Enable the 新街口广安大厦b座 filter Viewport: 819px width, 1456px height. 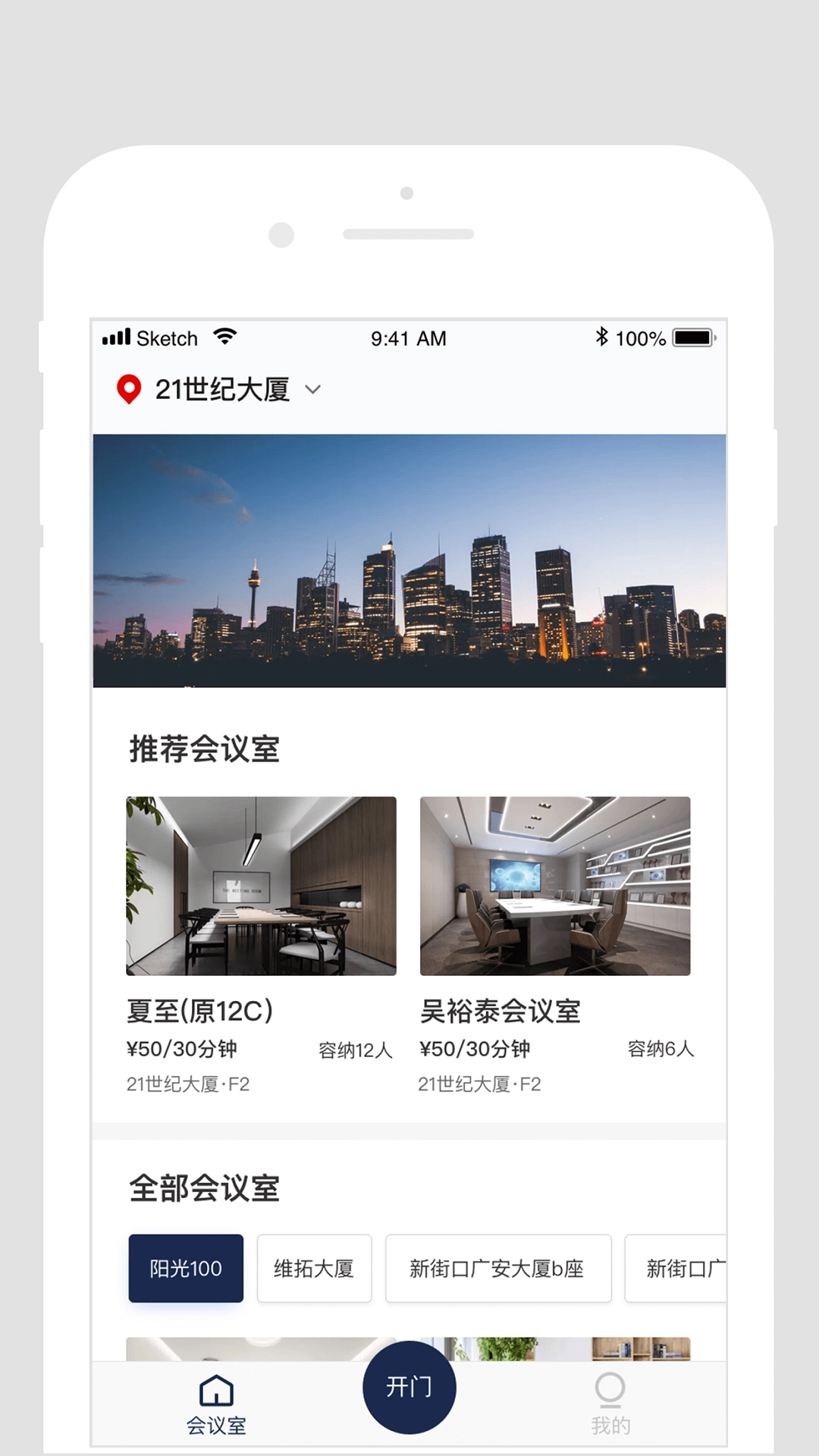pos(498,1268)
